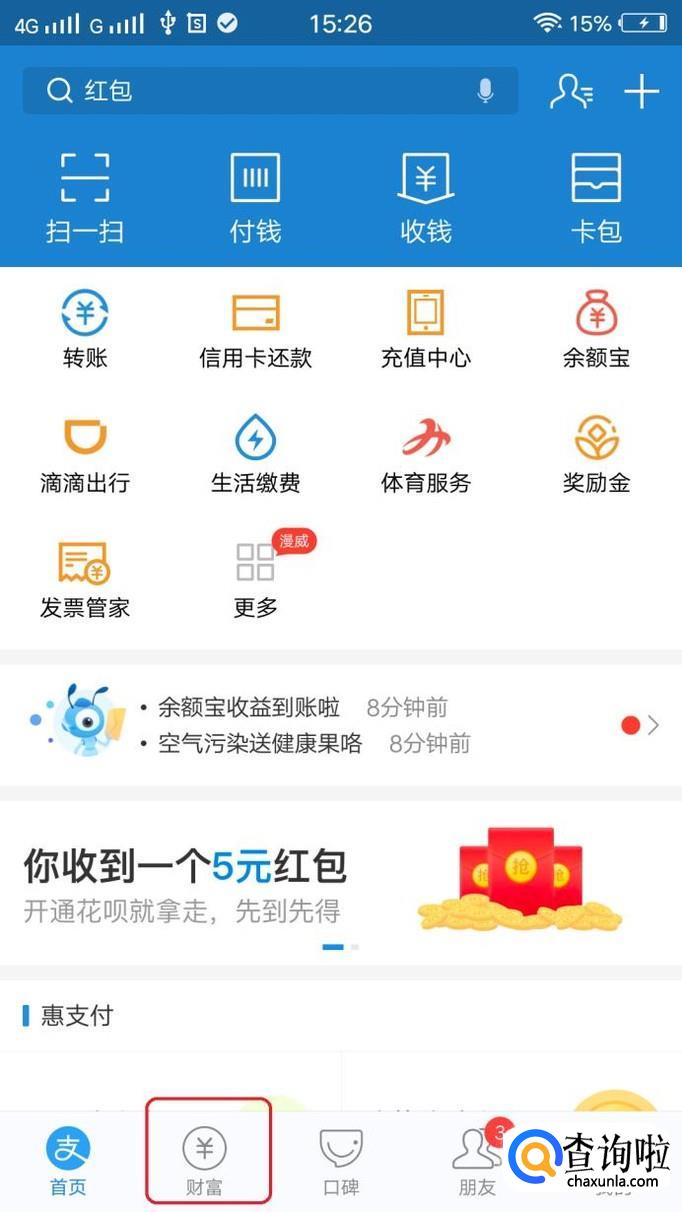Open 发票管家

85,578
